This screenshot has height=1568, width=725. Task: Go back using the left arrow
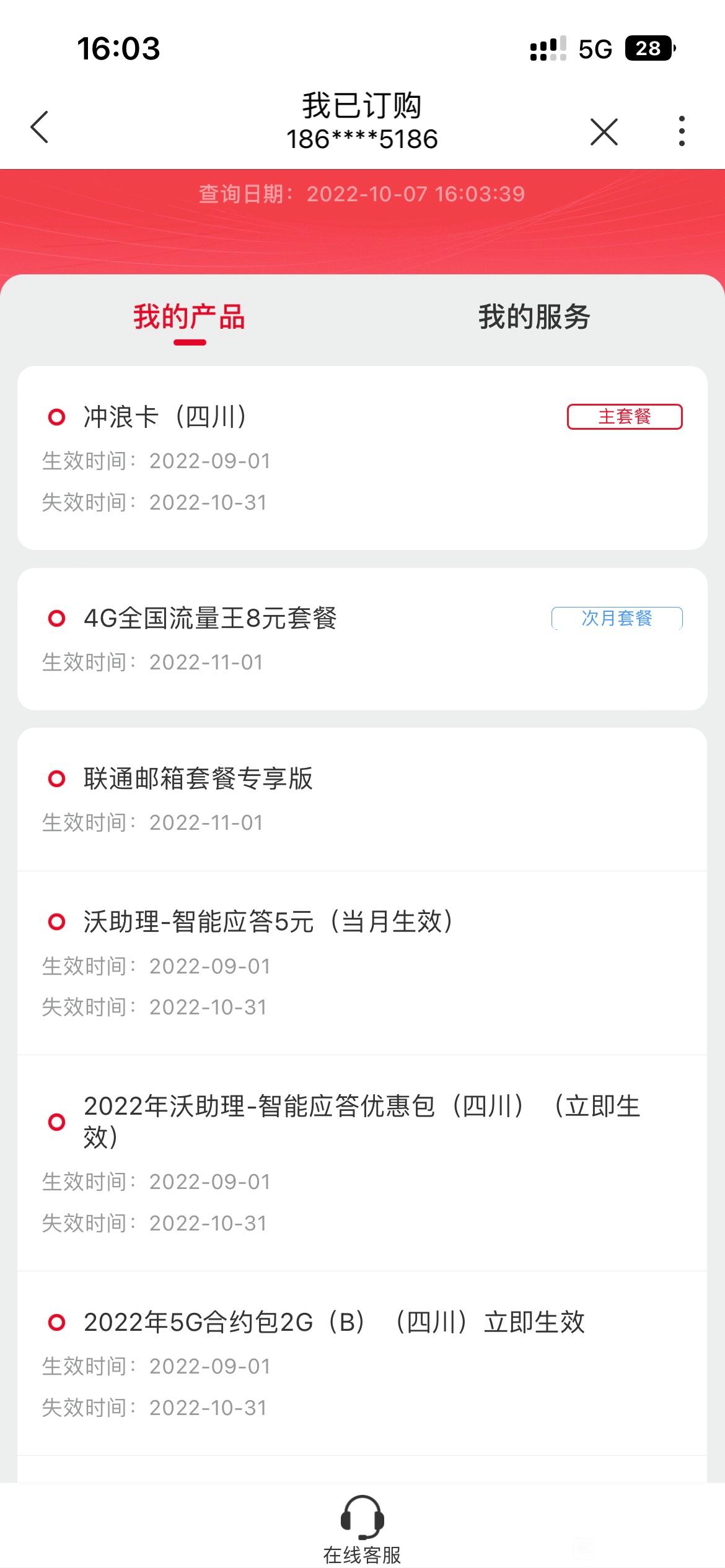40,127
